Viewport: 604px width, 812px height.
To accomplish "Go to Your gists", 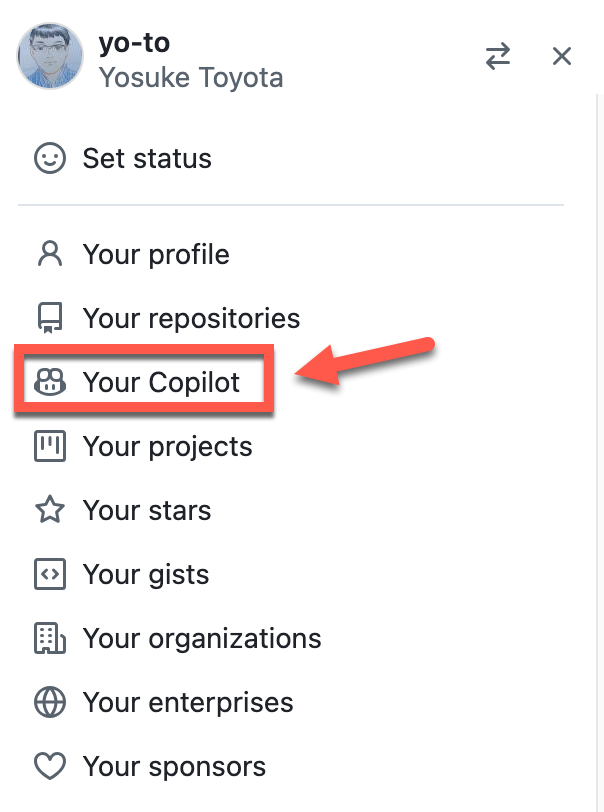I will pos(145,574).
